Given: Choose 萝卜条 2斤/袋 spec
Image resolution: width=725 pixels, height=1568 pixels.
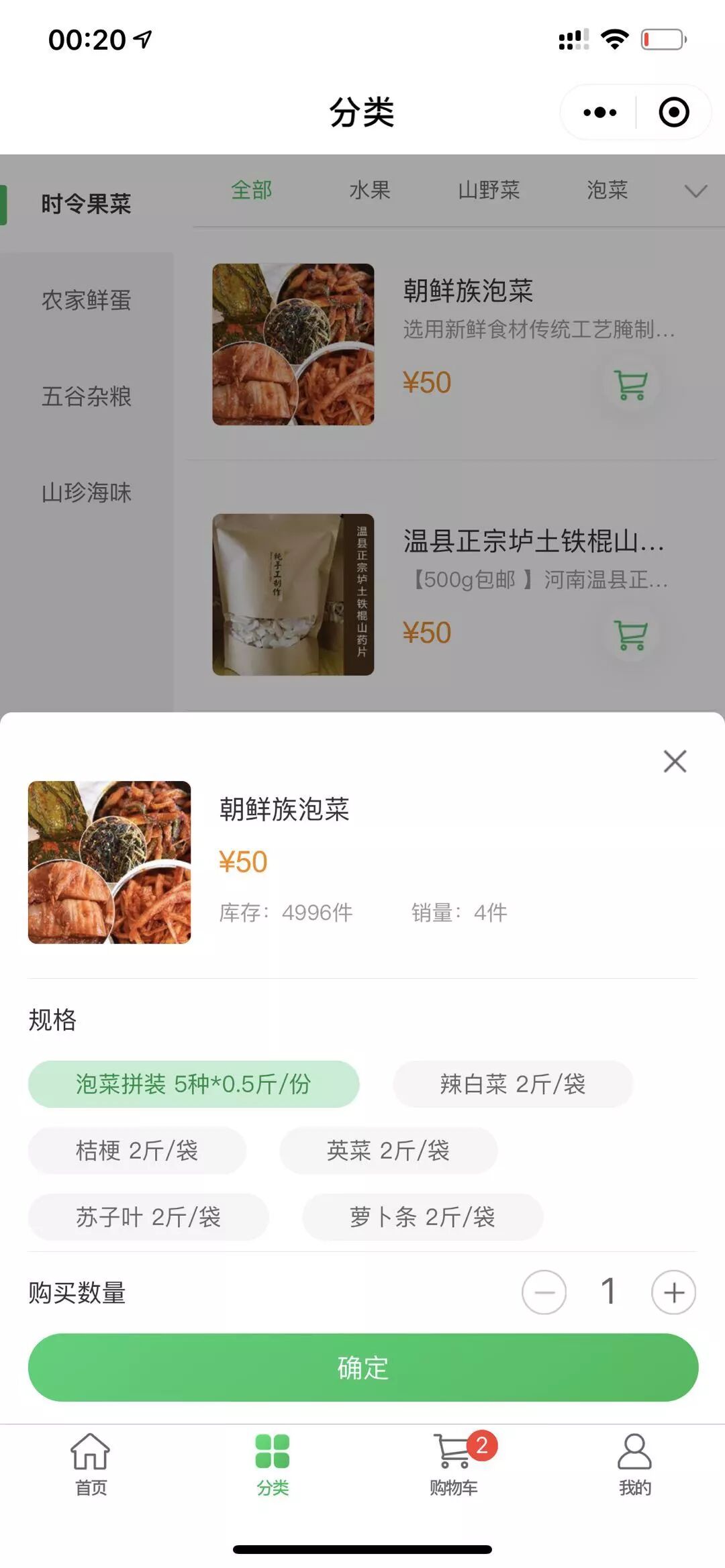Looking at the screenshot, I should (x=422, y=1217).
